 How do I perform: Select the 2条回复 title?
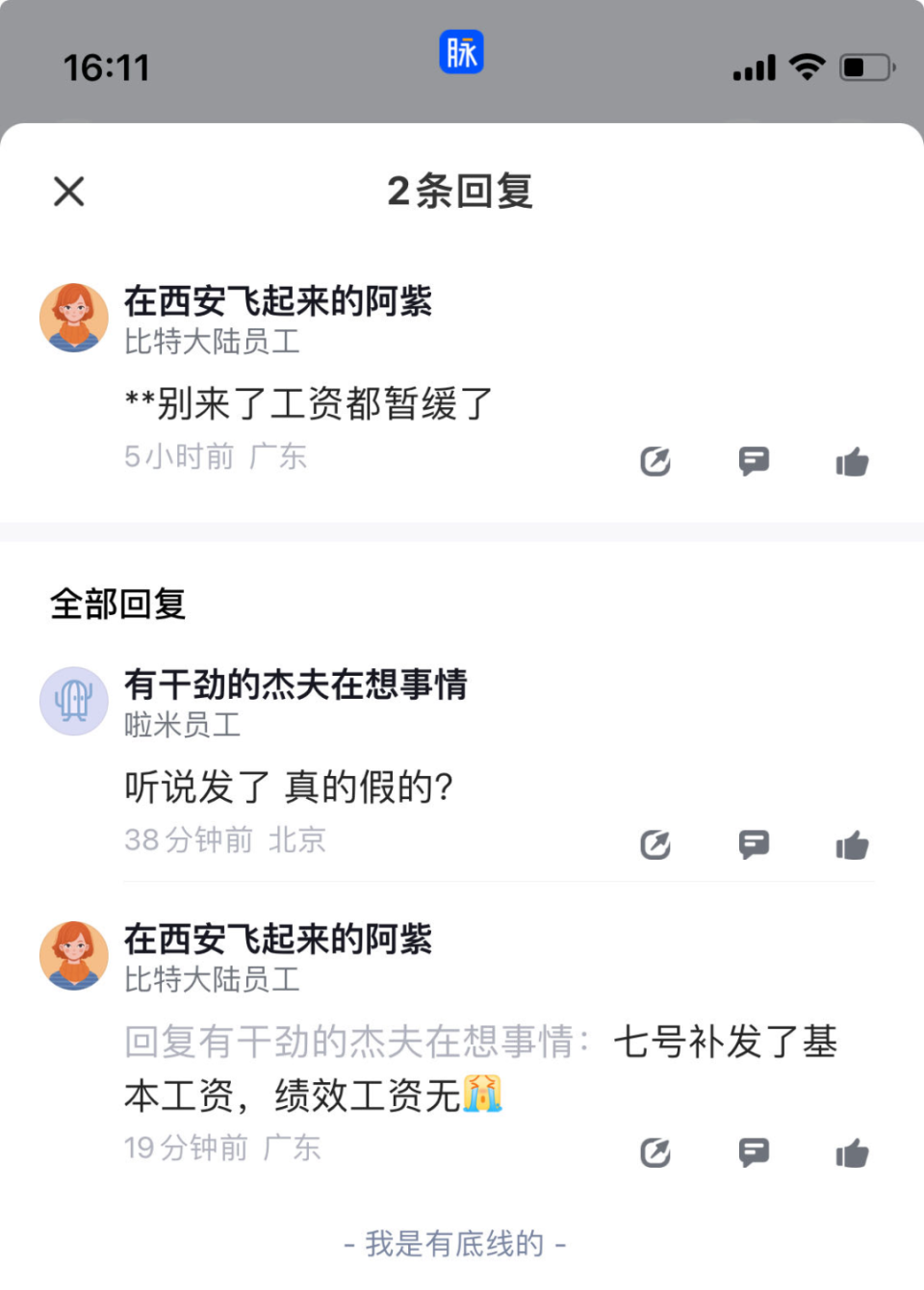click(x=461, y=192)
